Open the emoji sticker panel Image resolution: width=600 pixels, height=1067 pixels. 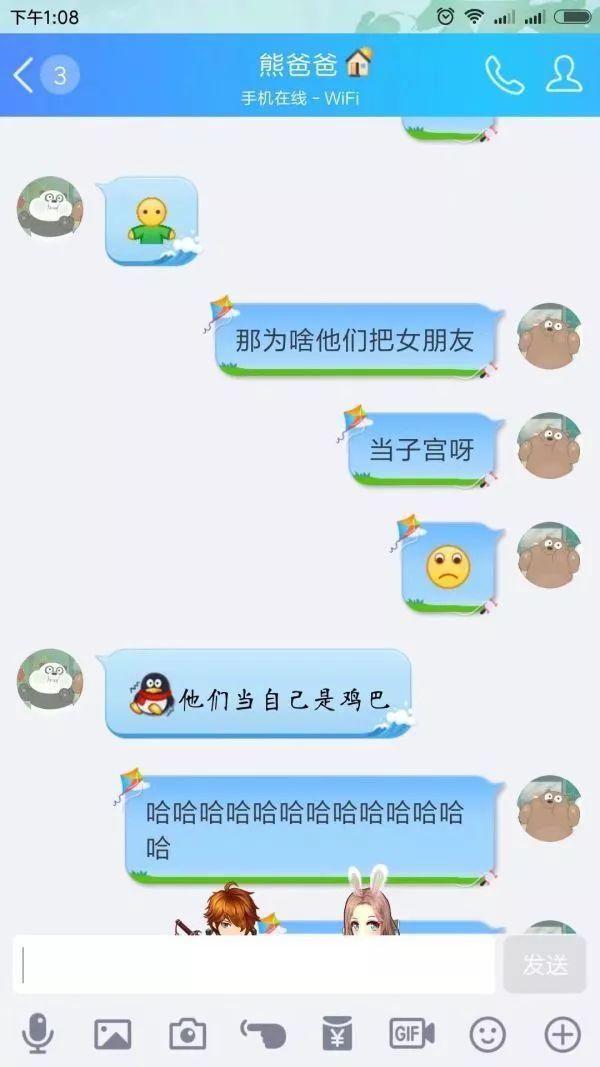(x=488, y=1034)
